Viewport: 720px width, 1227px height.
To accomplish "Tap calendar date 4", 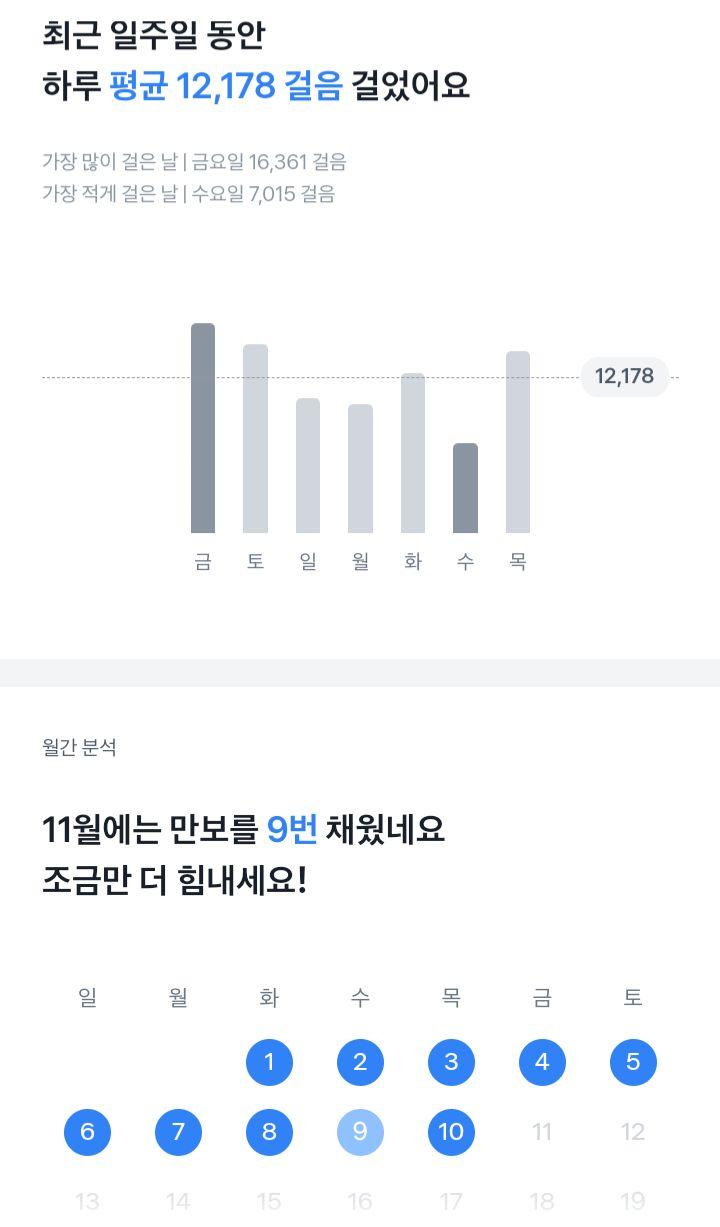I will tap(542, 1062).
